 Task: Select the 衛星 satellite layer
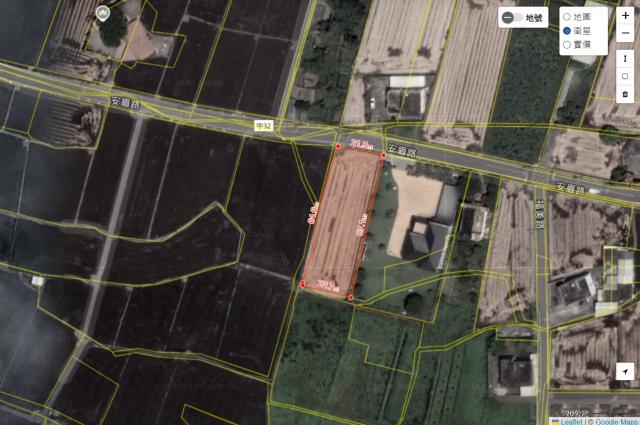coord(567,31)
